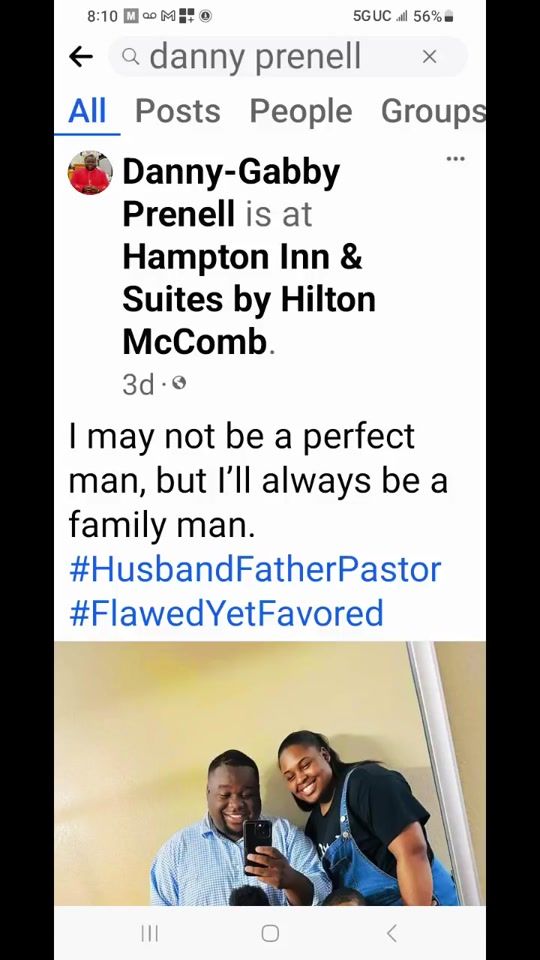This screenshot has height=960, width=540.
Task: Open recent apps from the navigation bar
Action: [x=149, y=933]
